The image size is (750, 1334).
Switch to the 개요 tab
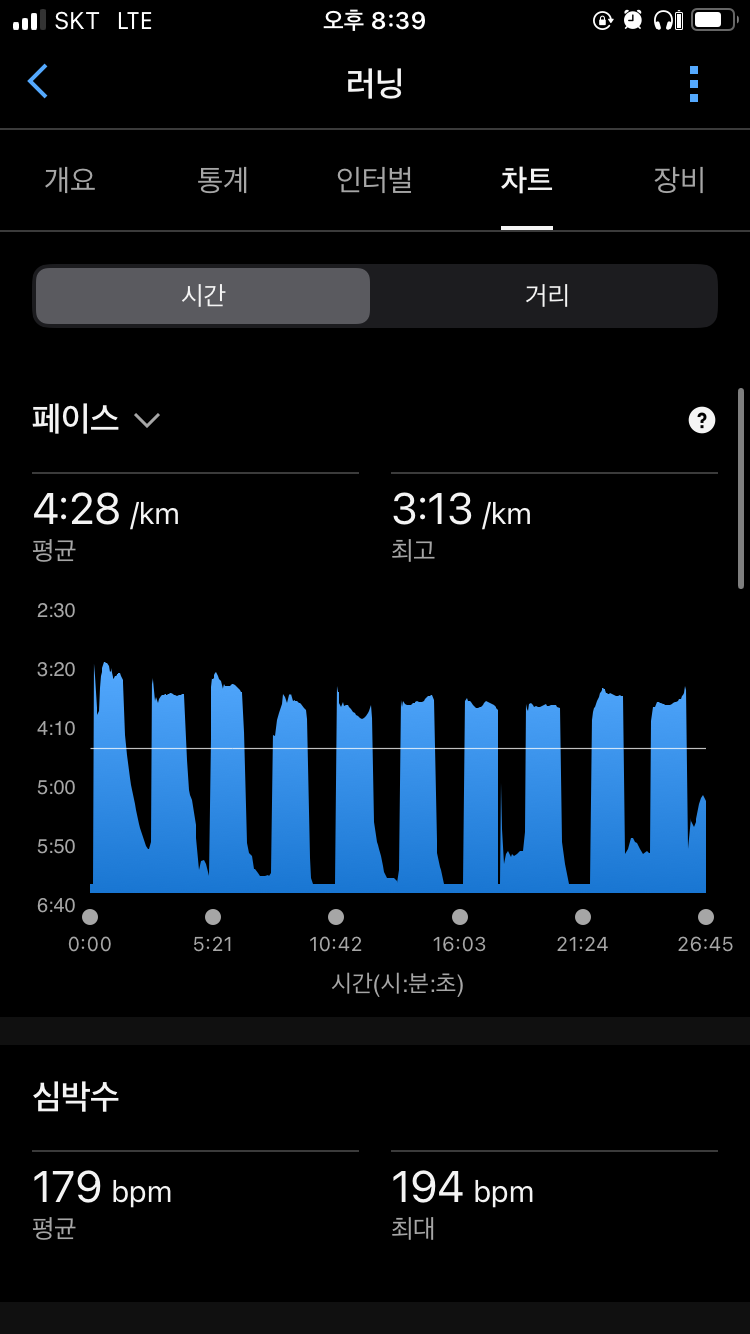(x=70, y=180)
